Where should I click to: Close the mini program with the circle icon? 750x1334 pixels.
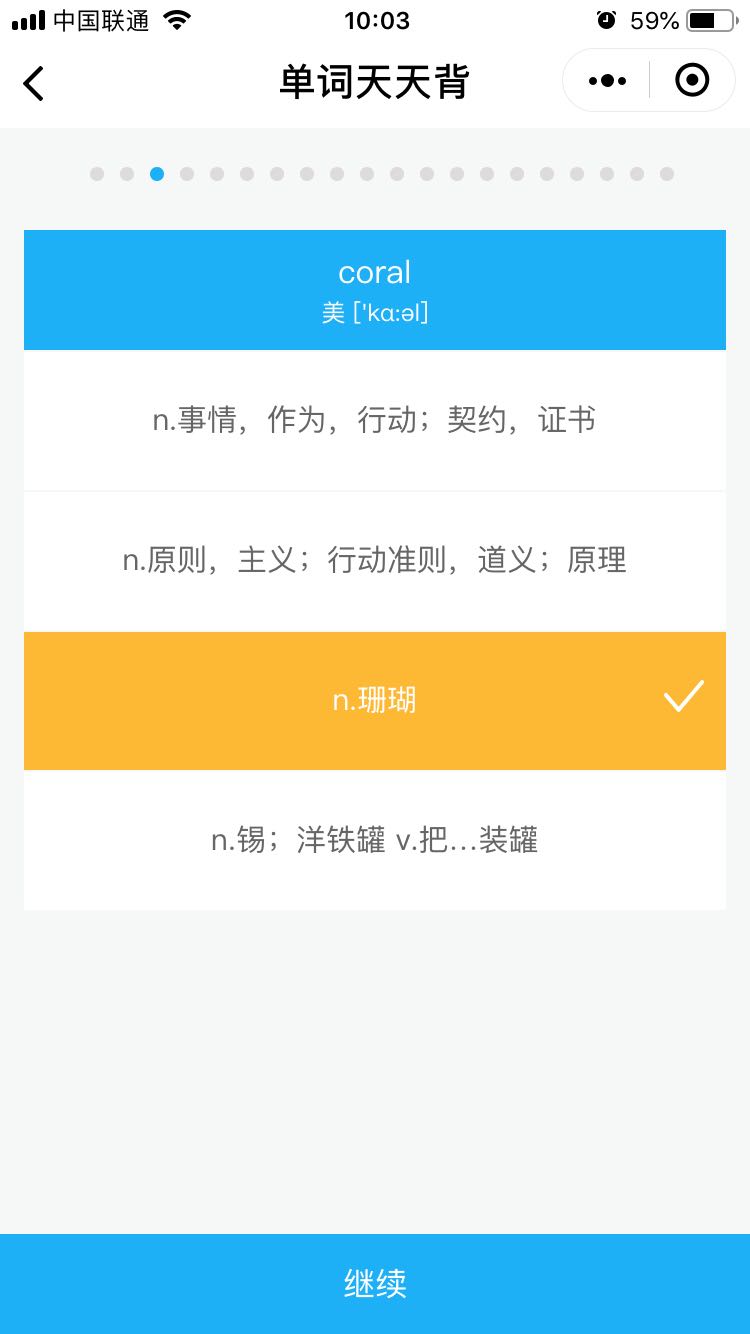point(692,80)
